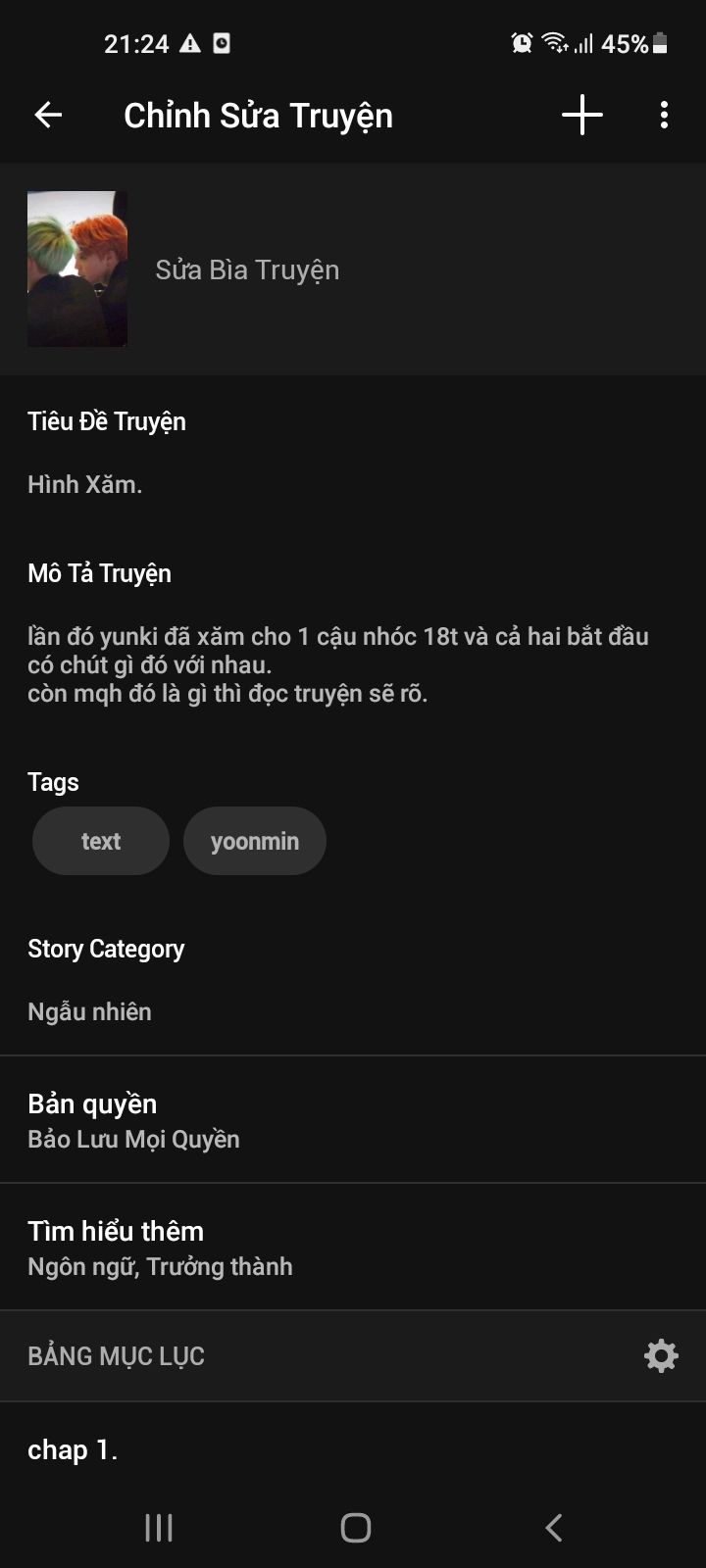Screen dimensions: 706x1568
Task: Edit the Mô Tả Truyện description
Action: tap(337, 665)
